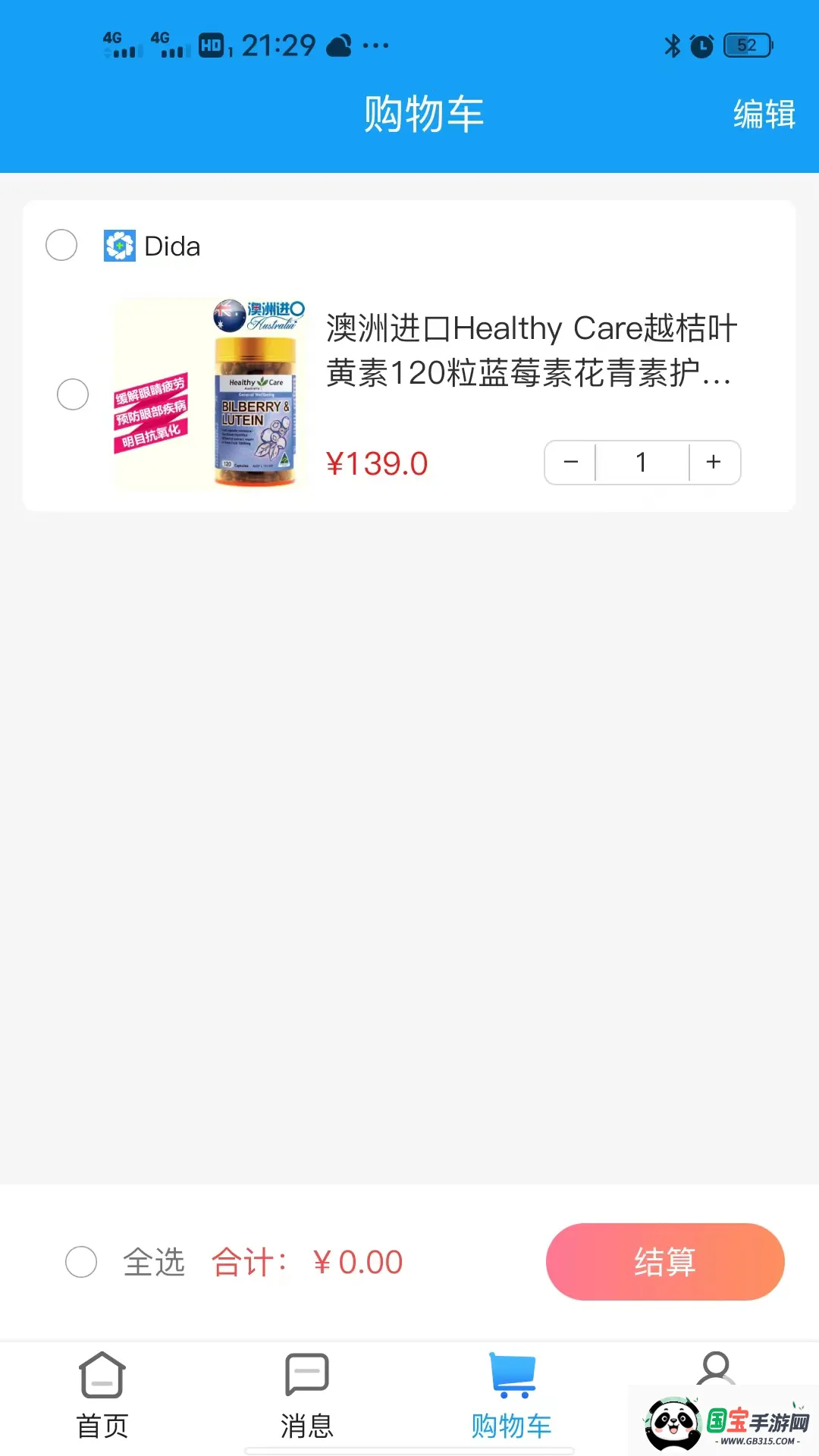
Task: Enable the 全选 select-all option
Action: click(81, 1261)
